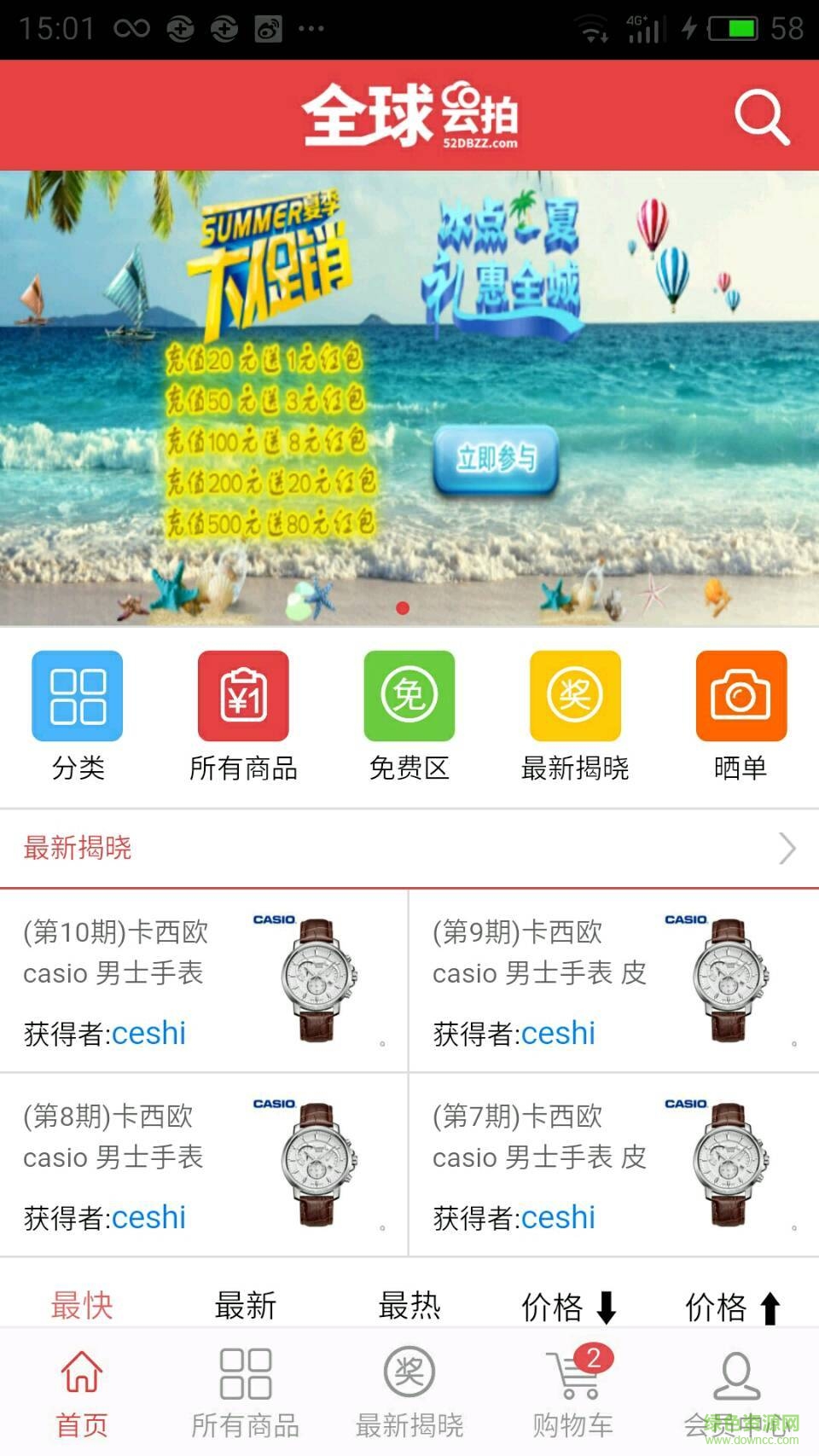
Task: Switch to the 最热 sorting tab
Action: [x=409, y=1306]
